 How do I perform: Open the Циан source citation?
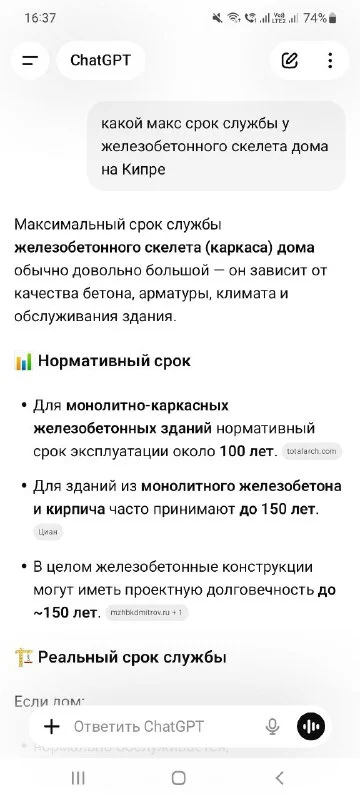tap(48, 532)
